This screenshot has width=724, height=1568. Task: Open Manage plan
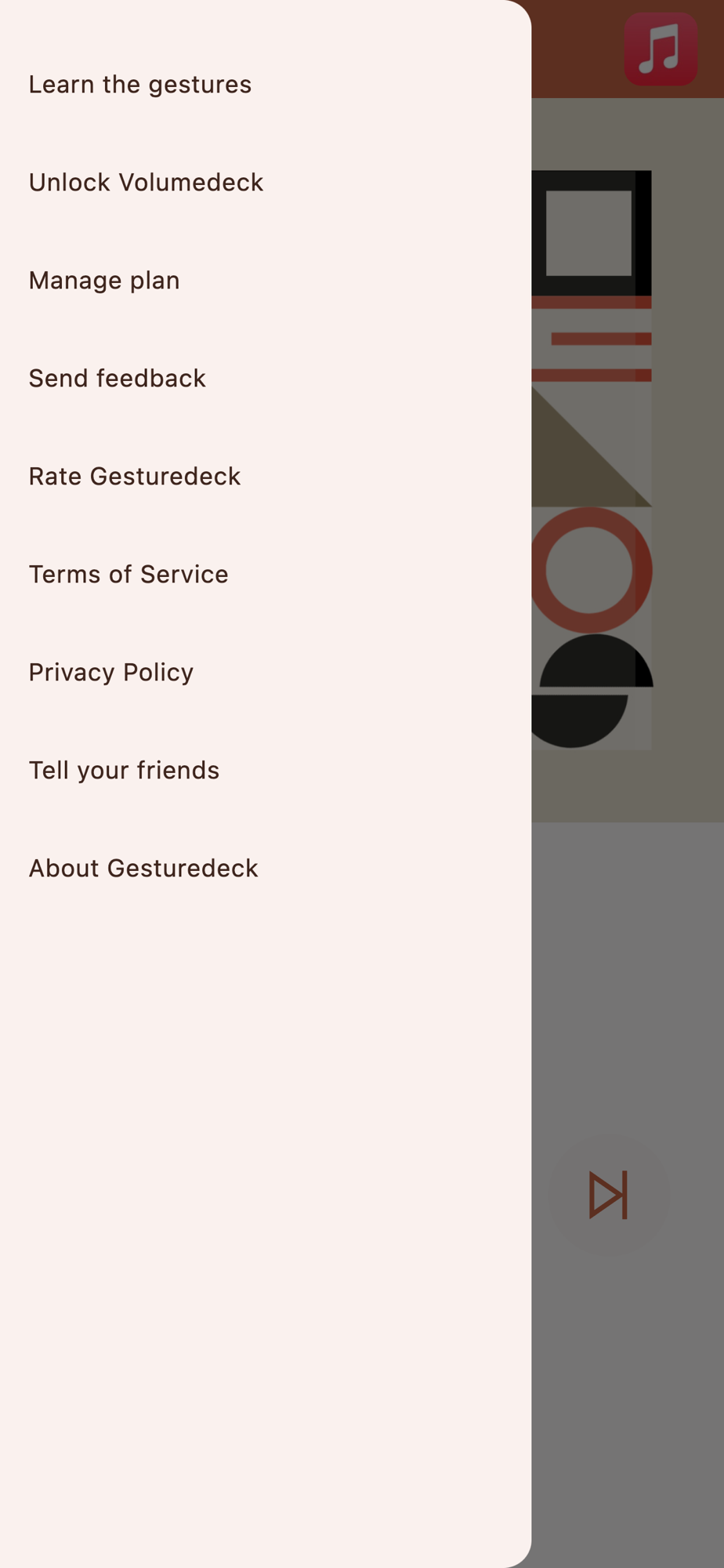click(x=266, y=281)
